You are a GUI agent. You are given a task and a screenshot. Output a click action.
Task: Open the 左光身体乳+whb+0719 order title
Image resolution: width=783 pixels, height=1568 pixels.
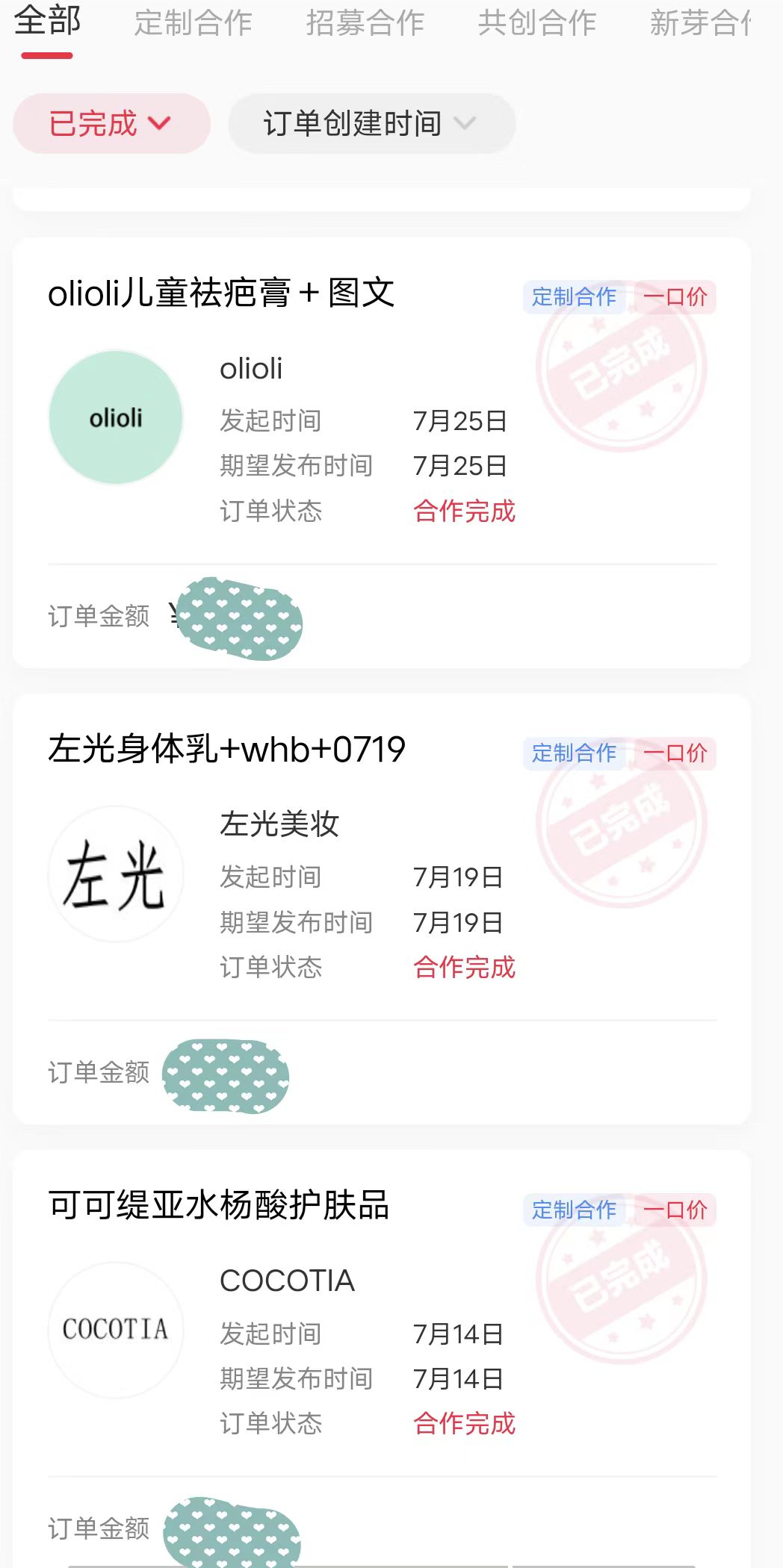[226, 750]
